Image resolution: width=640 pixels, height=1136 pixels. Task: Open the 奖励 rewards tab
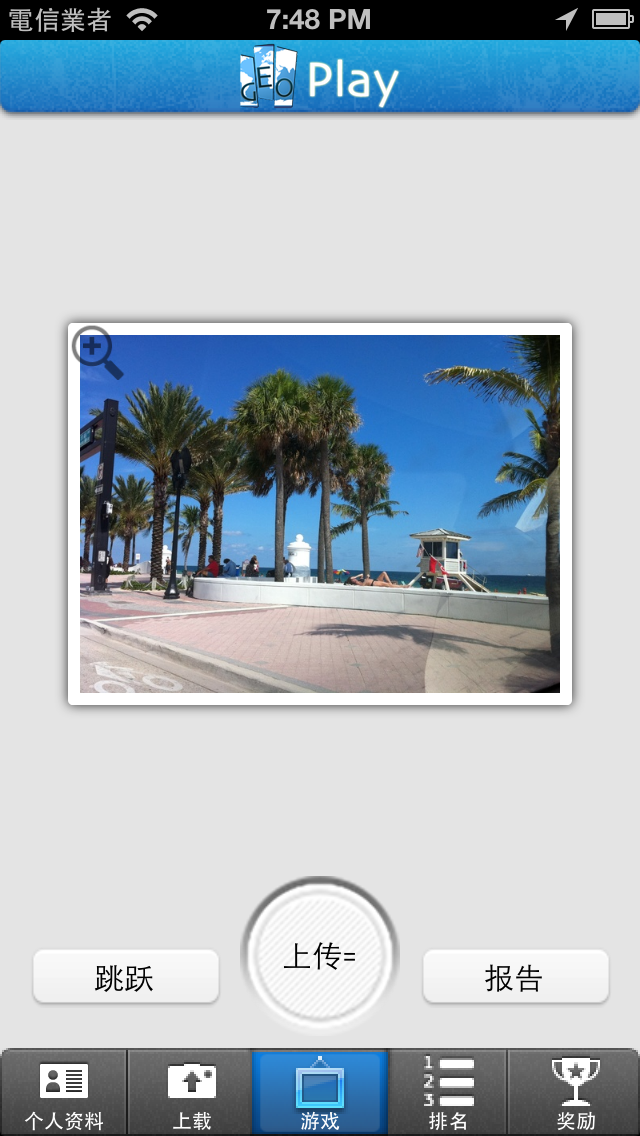tap(575, 1092)
